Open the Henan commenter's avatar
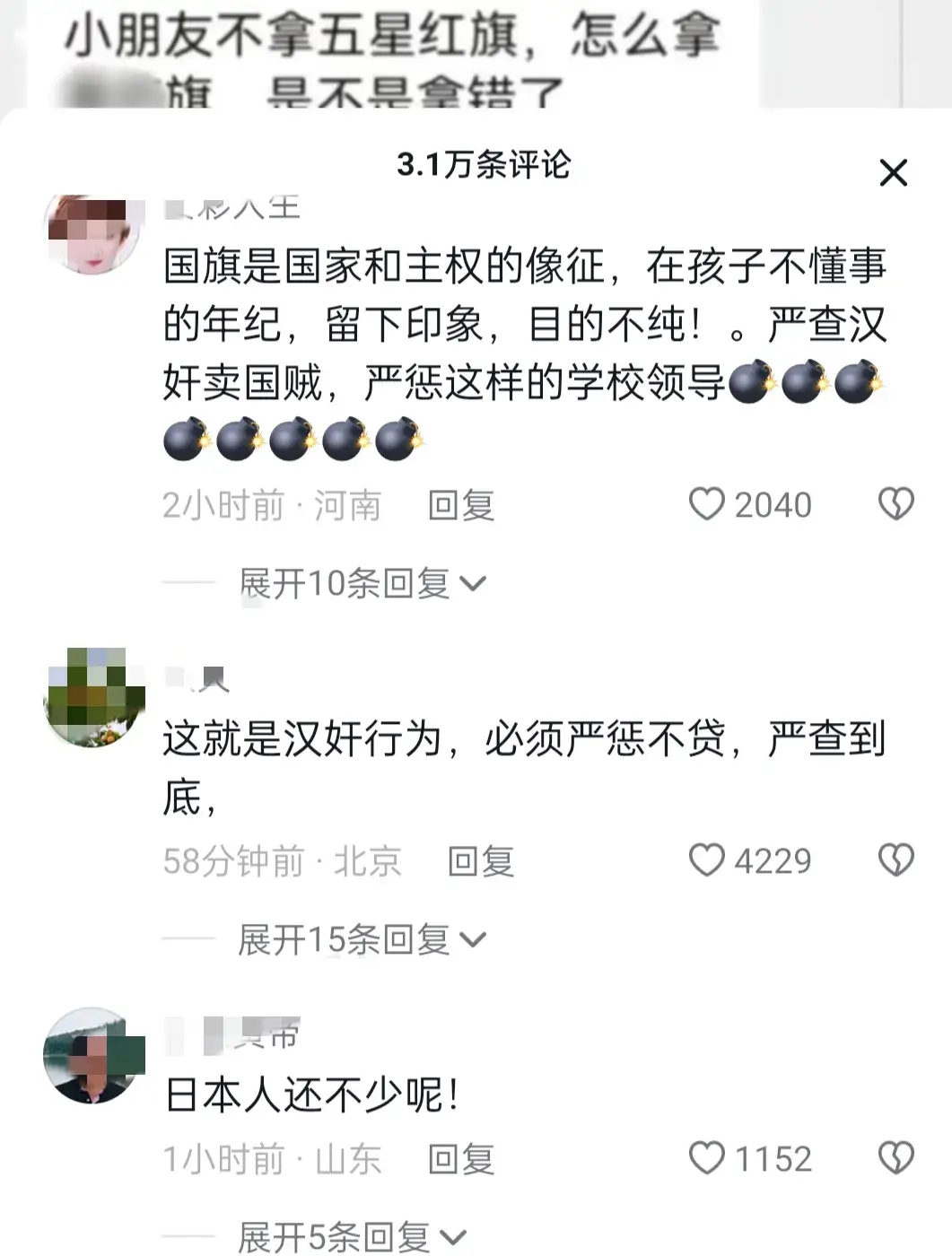This screenshot has height=1256, width=952. (x=93, y=233)
